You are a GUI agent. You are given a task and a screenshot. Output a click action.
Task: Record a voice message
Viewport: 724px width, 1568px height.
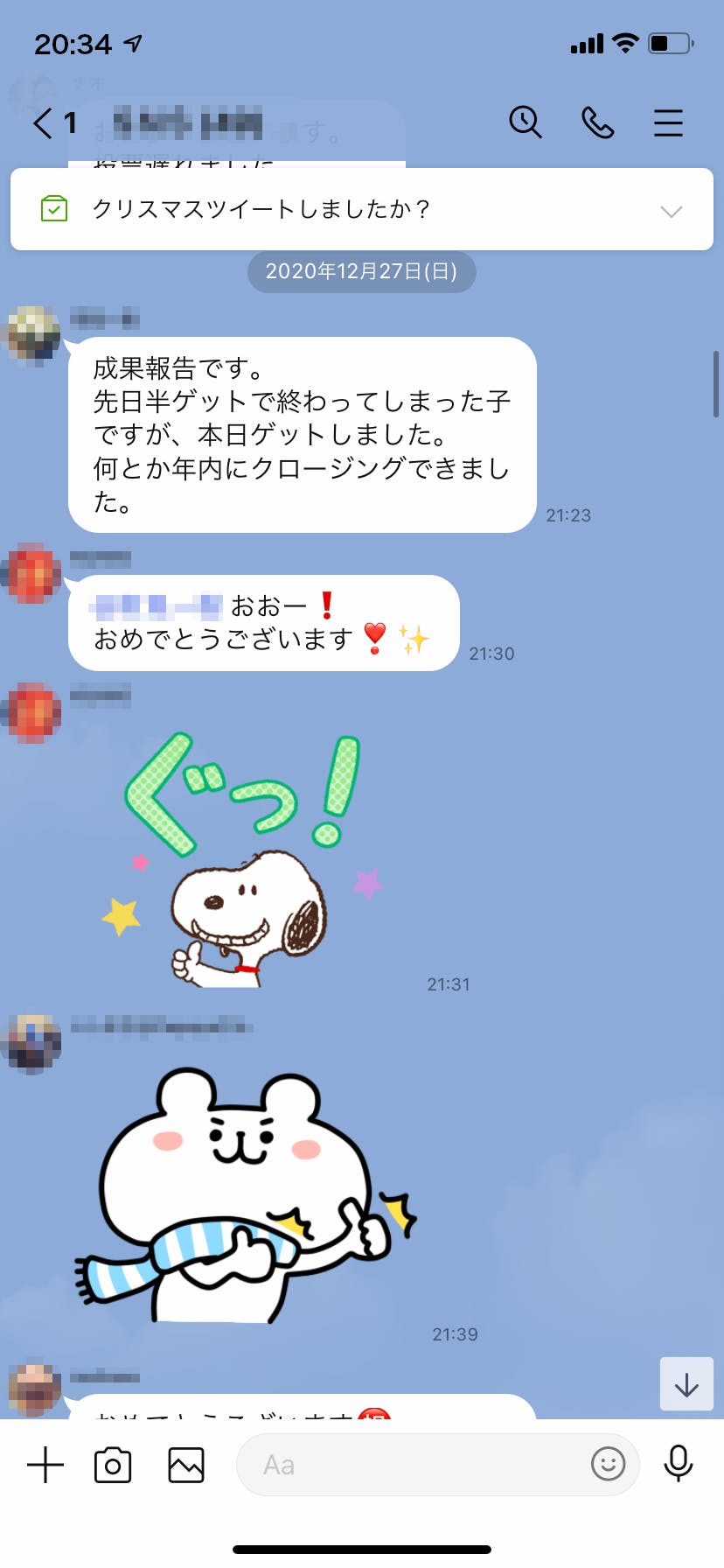click(679, 1463)
